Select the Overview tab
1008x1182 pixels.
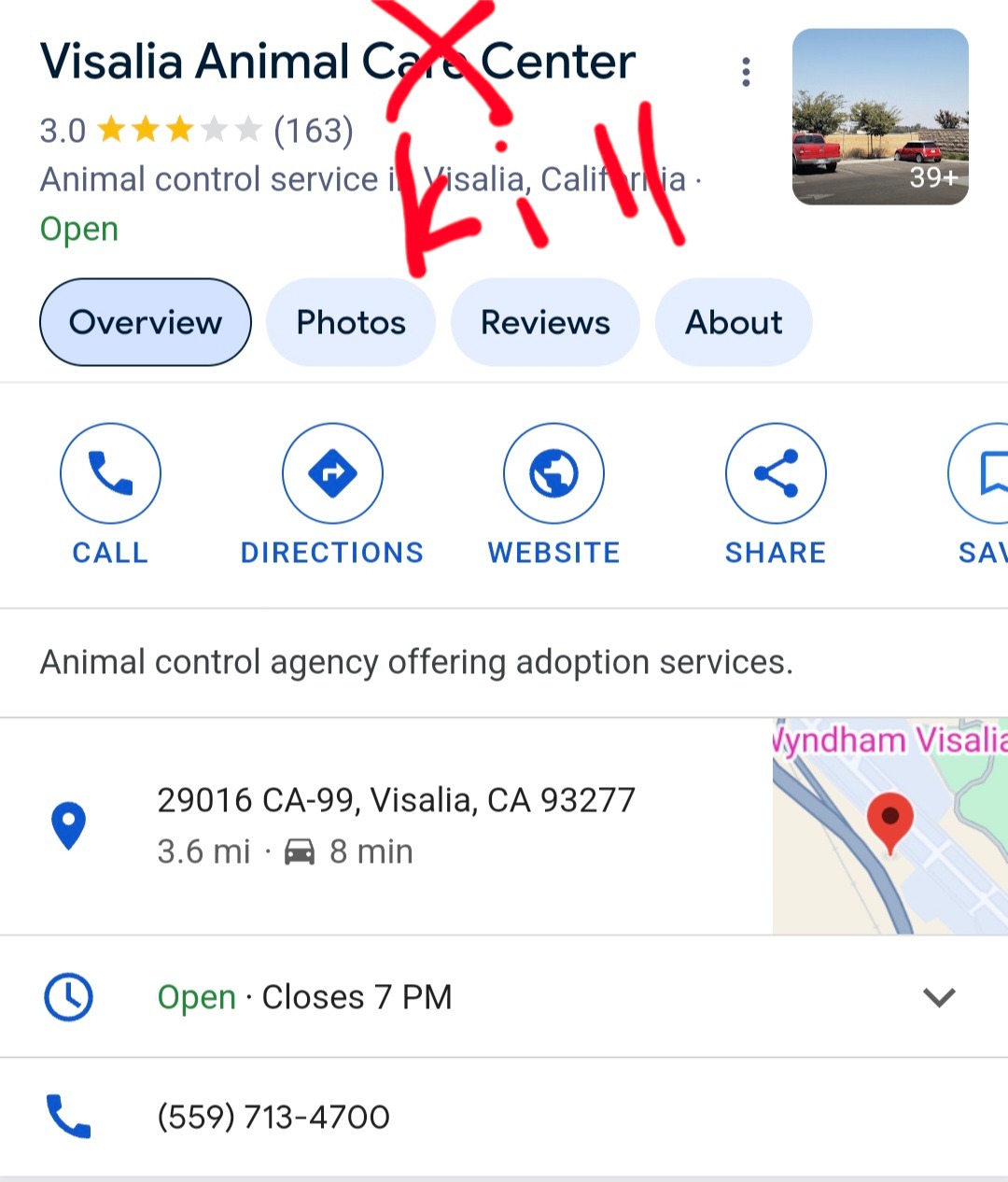pyautogui.click(x=146, y=323)
